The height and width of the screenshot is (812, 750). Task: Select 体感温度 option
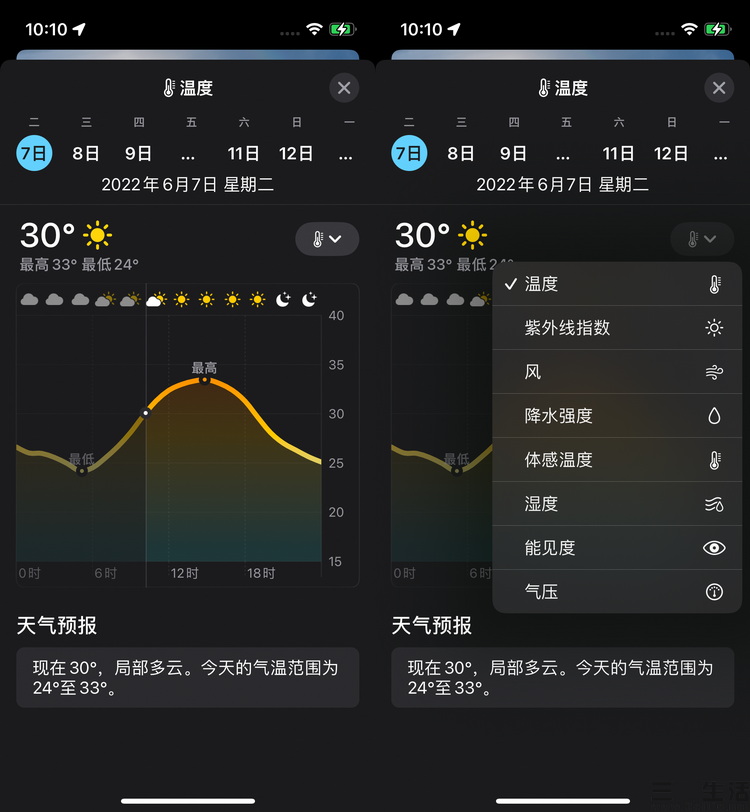[x=617, y=460]
